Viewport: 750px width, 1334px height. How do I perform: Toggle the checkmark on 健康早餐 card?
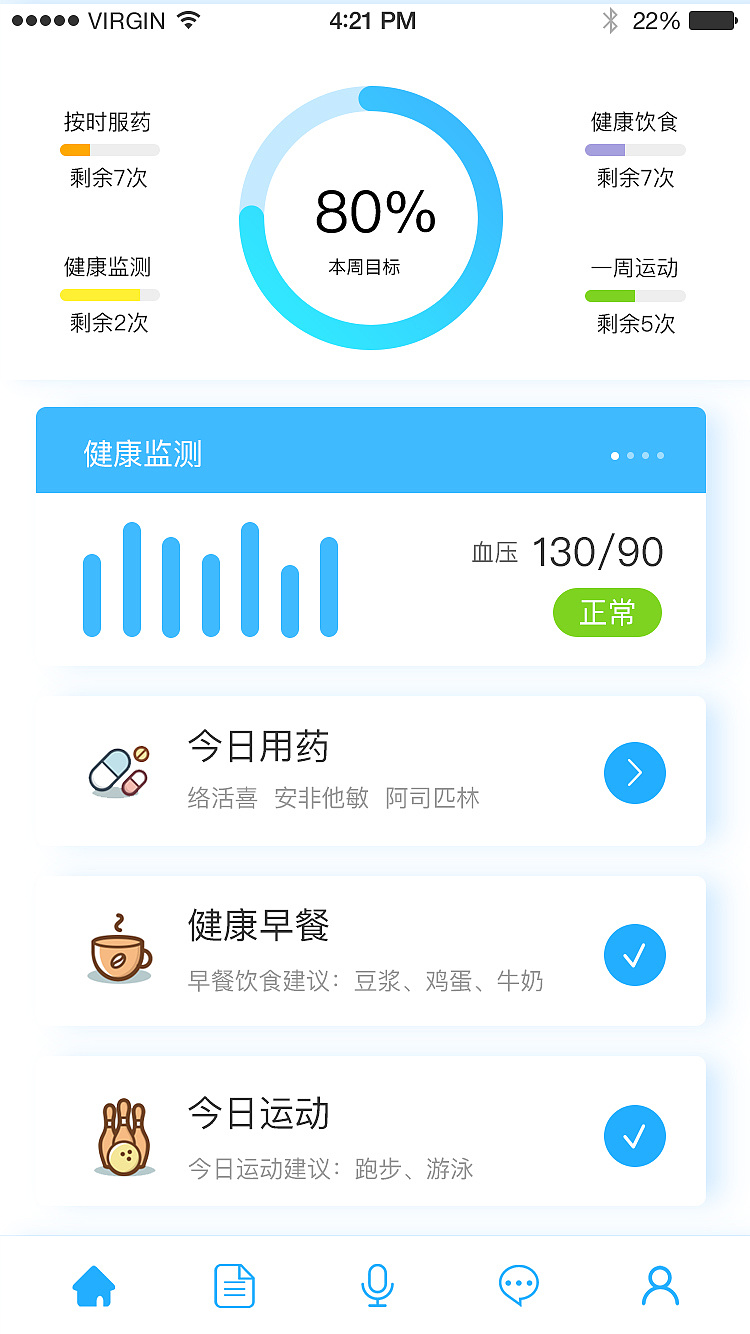(635, 955)
